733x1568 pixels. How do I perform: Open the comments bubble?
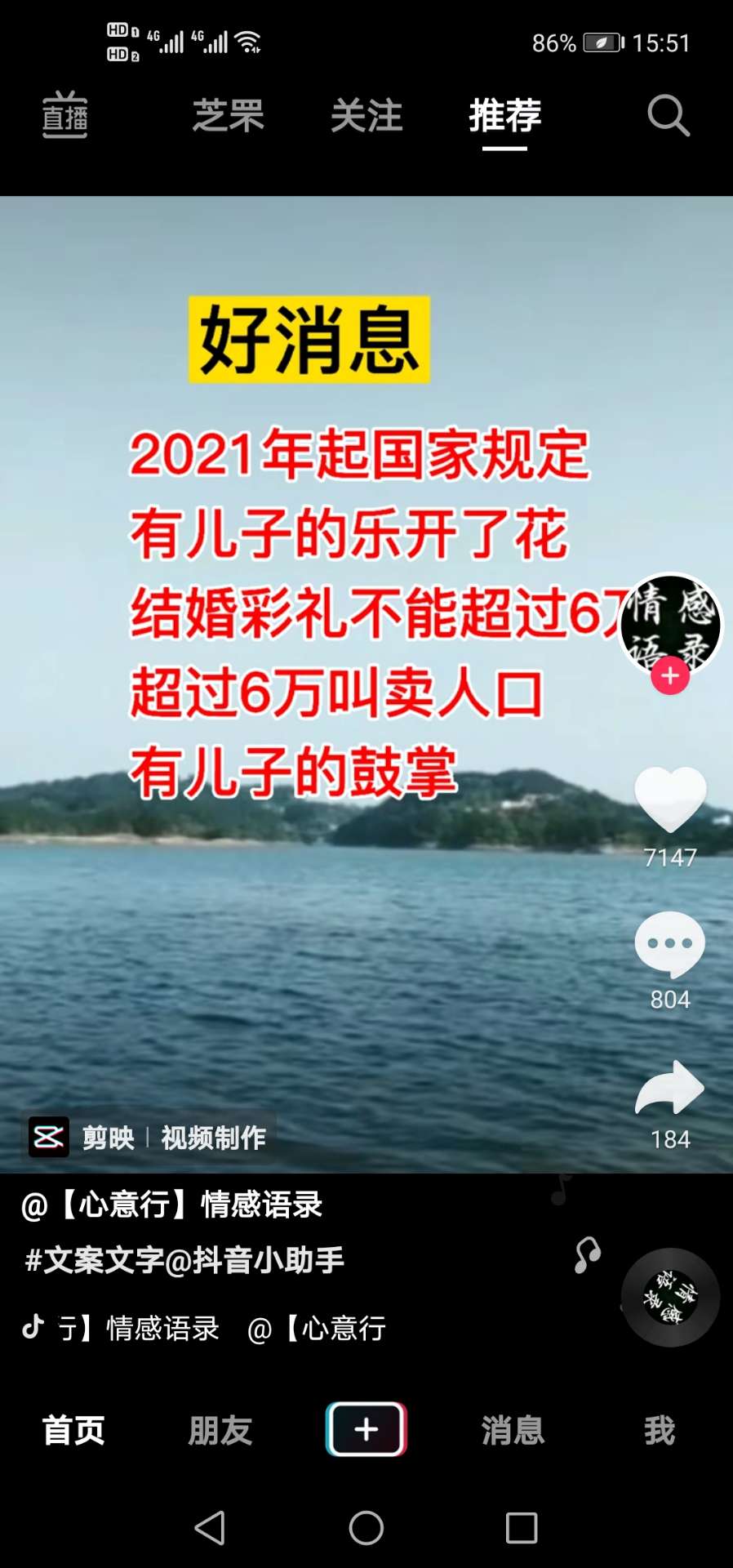[x=670, y=944]
